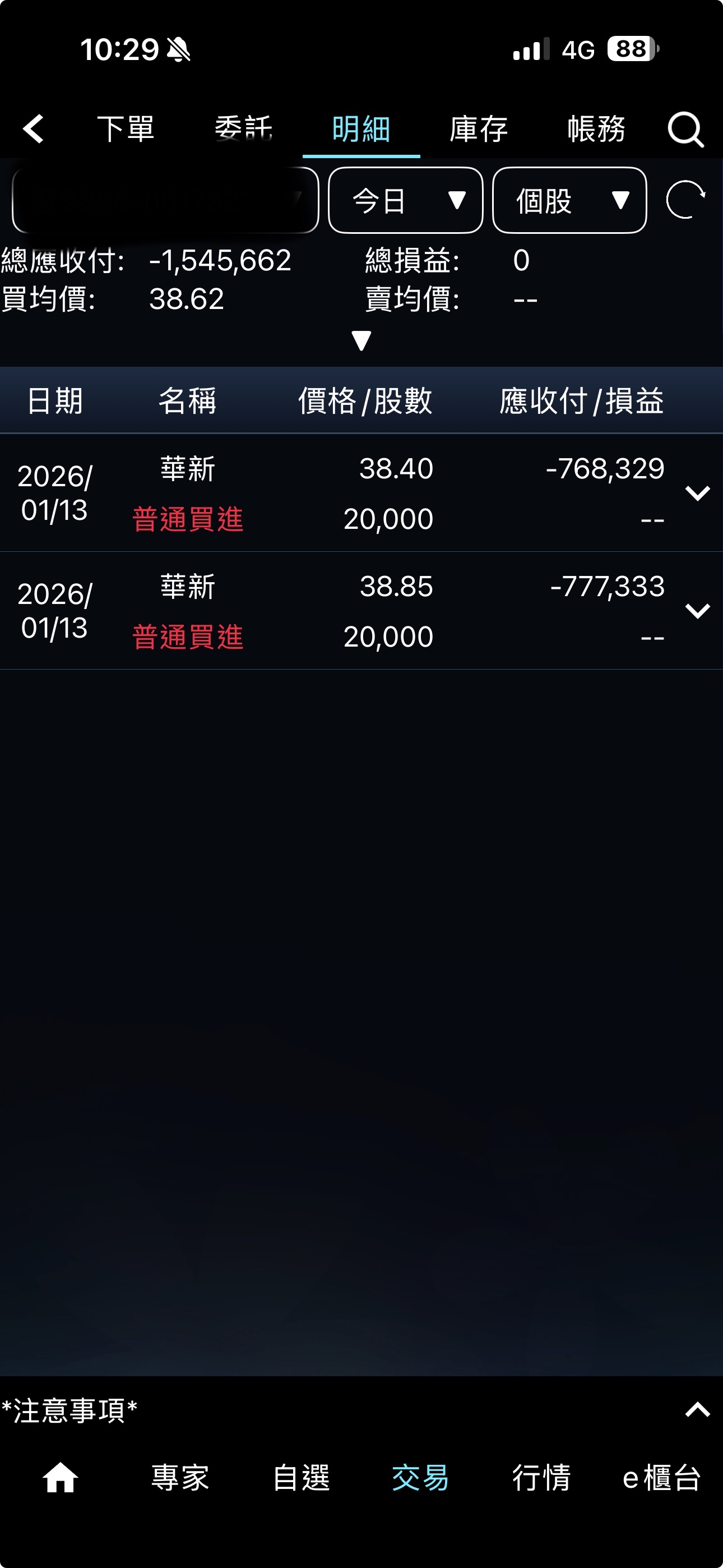This screenshot has height=1568, width=723.
Task: Select the 交易 bottom tab
Action: click(x=420, y=1477)
